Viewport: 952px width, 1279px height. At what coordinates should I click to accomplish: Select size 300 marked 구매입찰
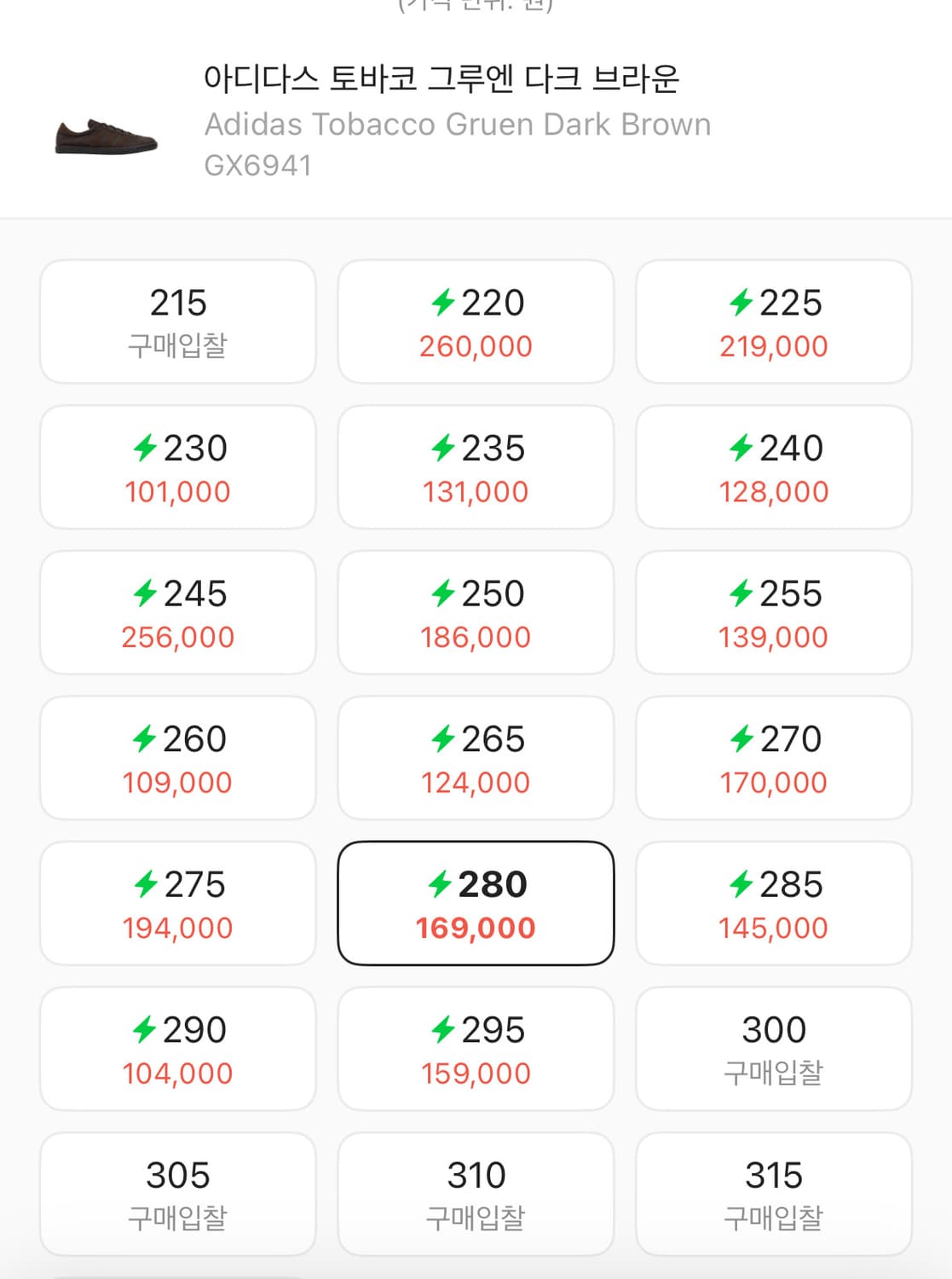tap(774, 1048)
